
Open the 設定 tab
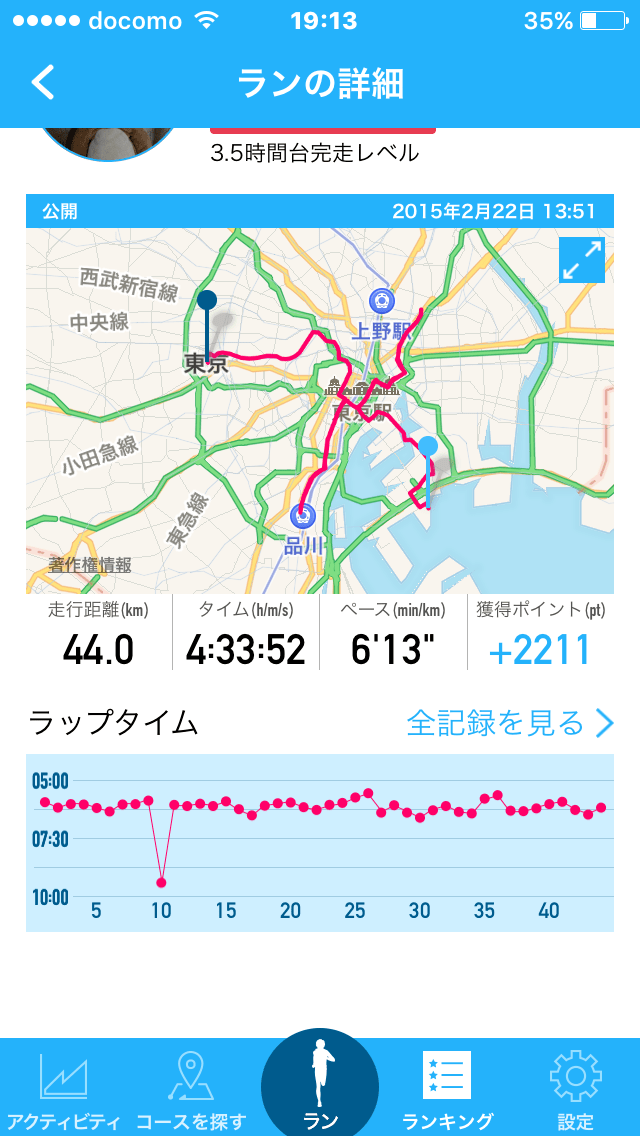(x=576, y=1090)
